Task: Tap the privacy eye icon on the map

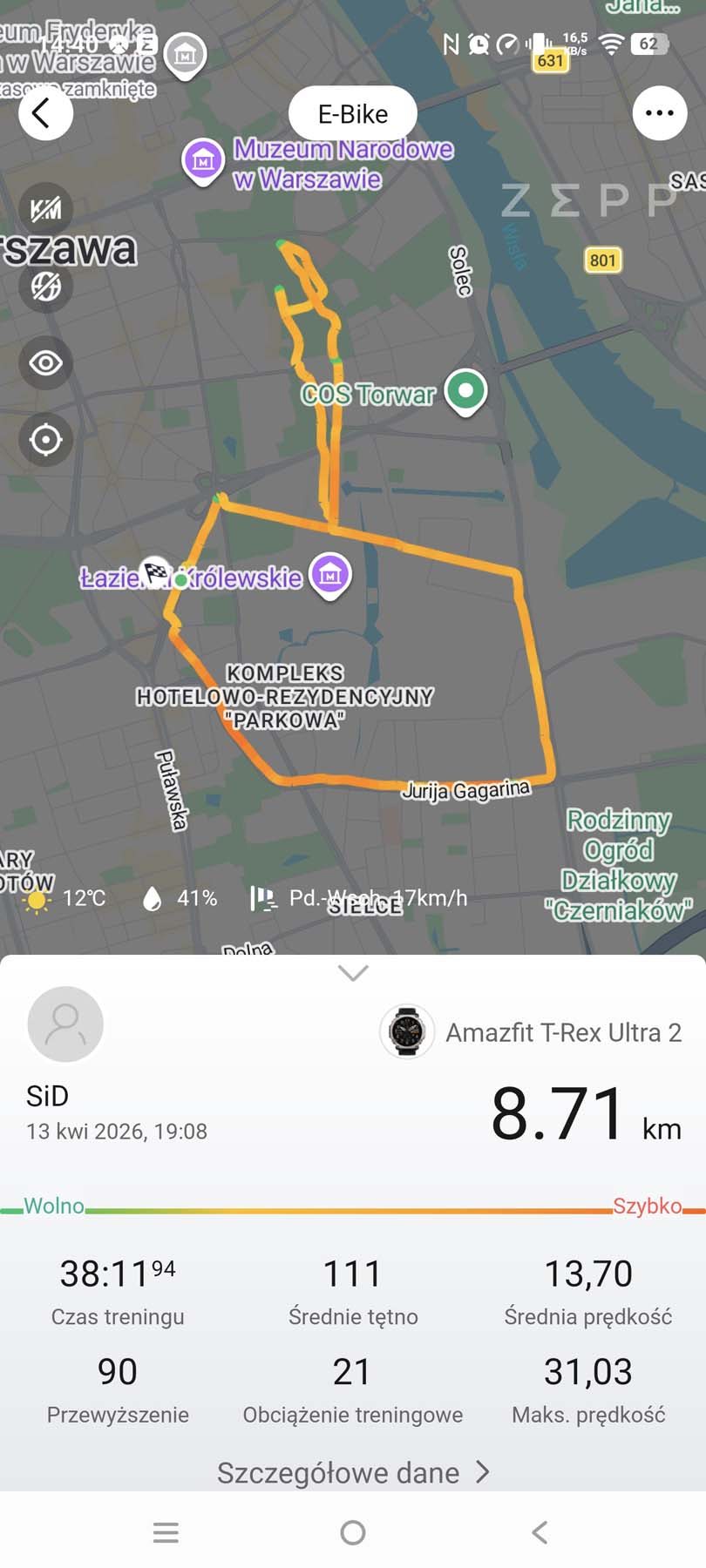Action: pos(45,363)
